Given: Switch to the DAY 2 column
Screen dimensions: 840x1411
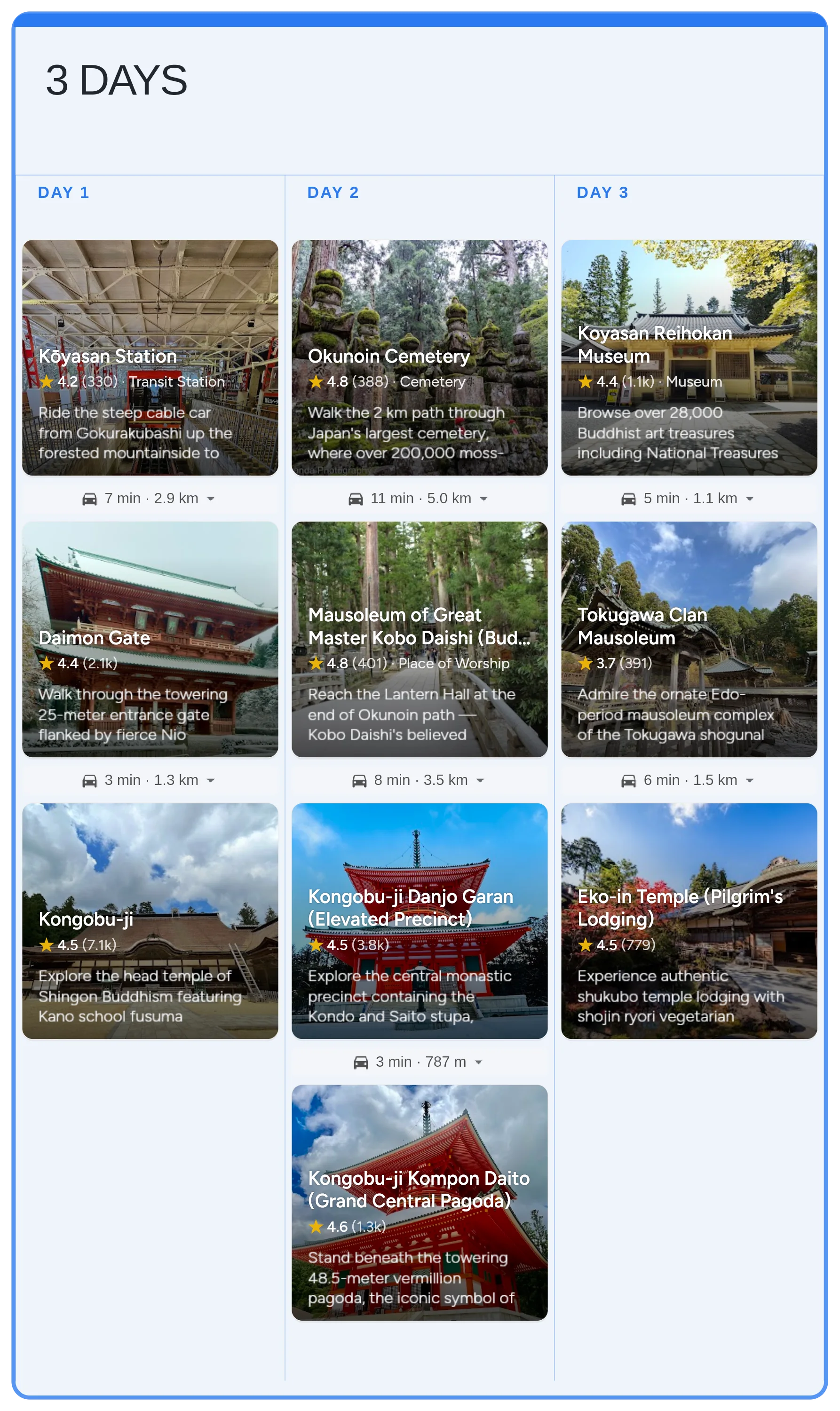Looking at the screenshot, I should click(x=333, y=192).
